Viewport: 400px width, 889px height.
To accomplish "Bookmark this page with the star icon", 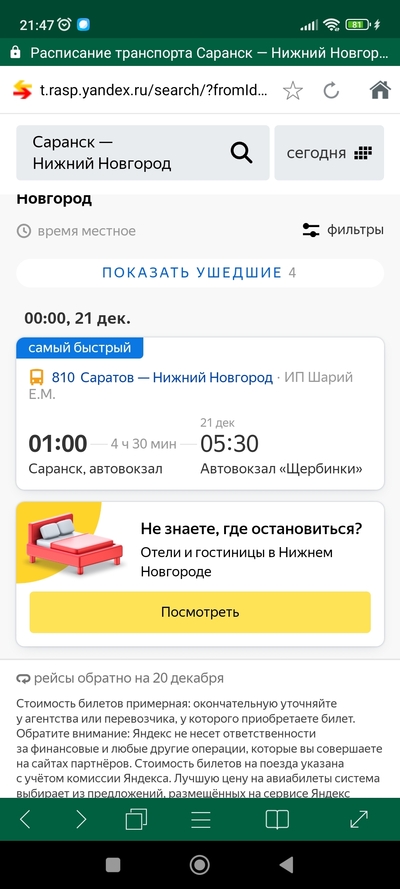I will [x=293, y=91].
